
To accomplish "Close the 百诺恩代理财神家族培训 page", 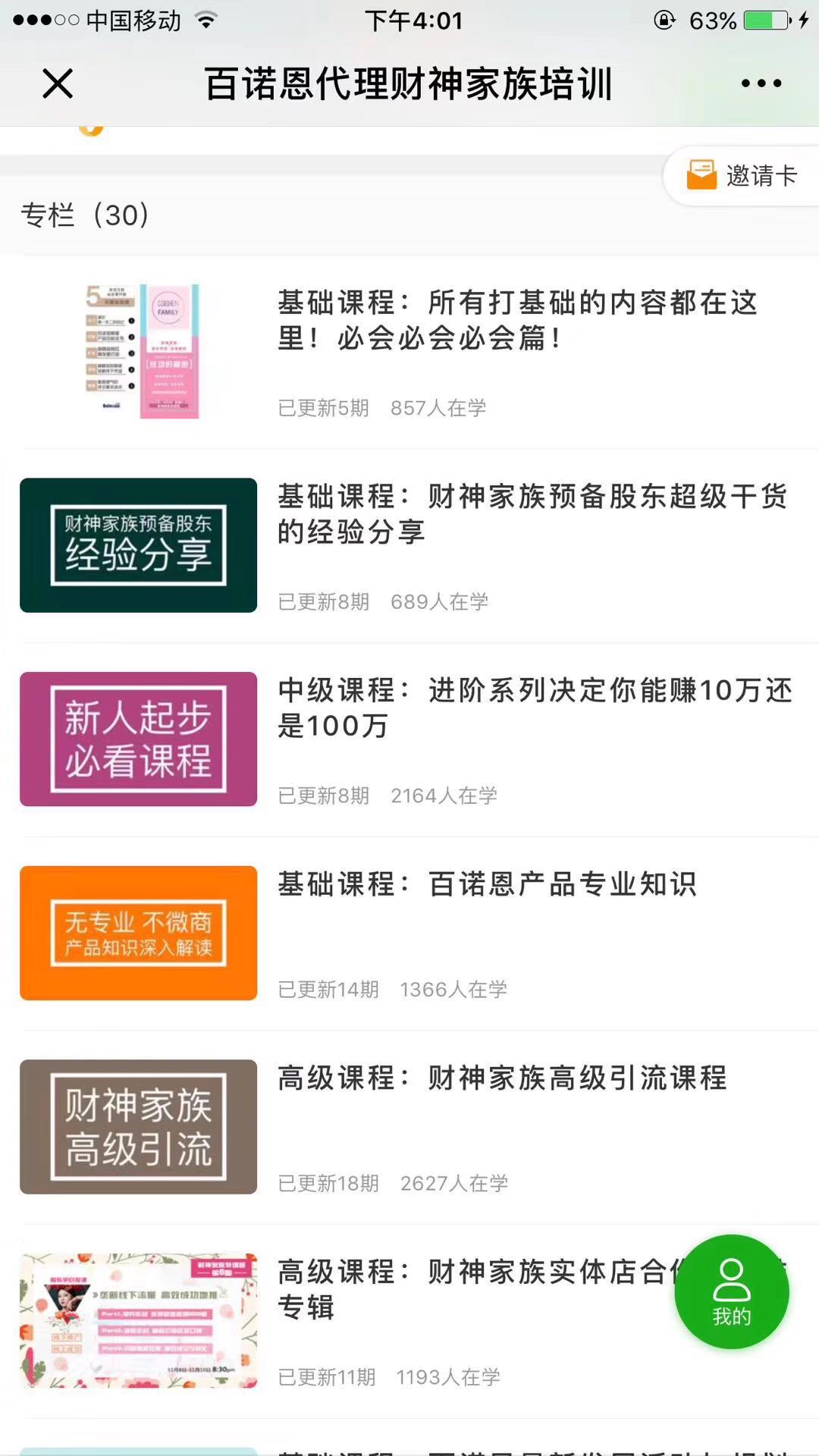I will [x=57, y=84].
